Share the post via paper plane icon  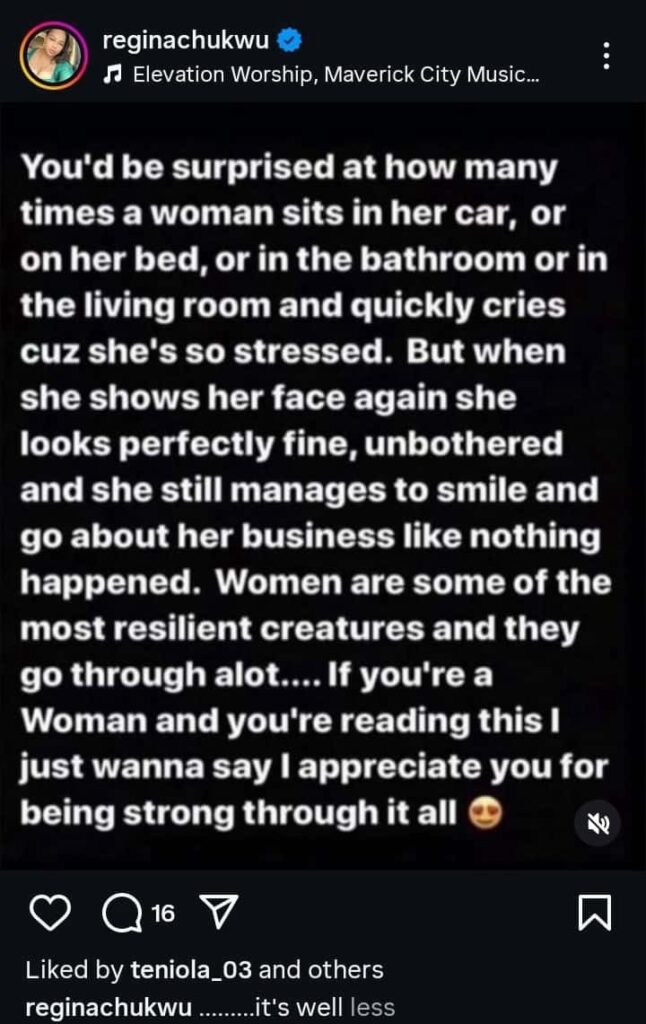[217, 912]
